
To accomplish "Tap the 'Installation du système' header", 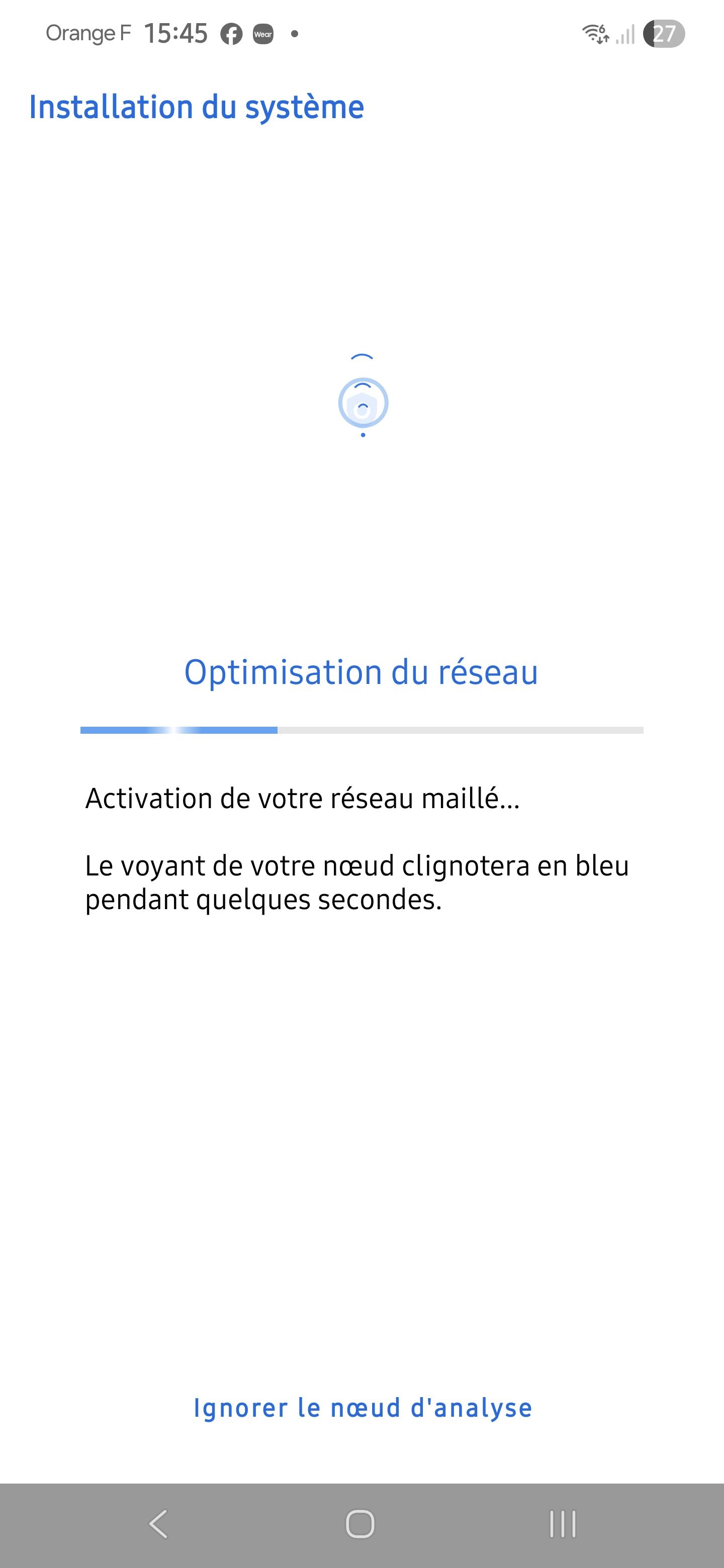I will pyautogui.click(x=196, y=107).
